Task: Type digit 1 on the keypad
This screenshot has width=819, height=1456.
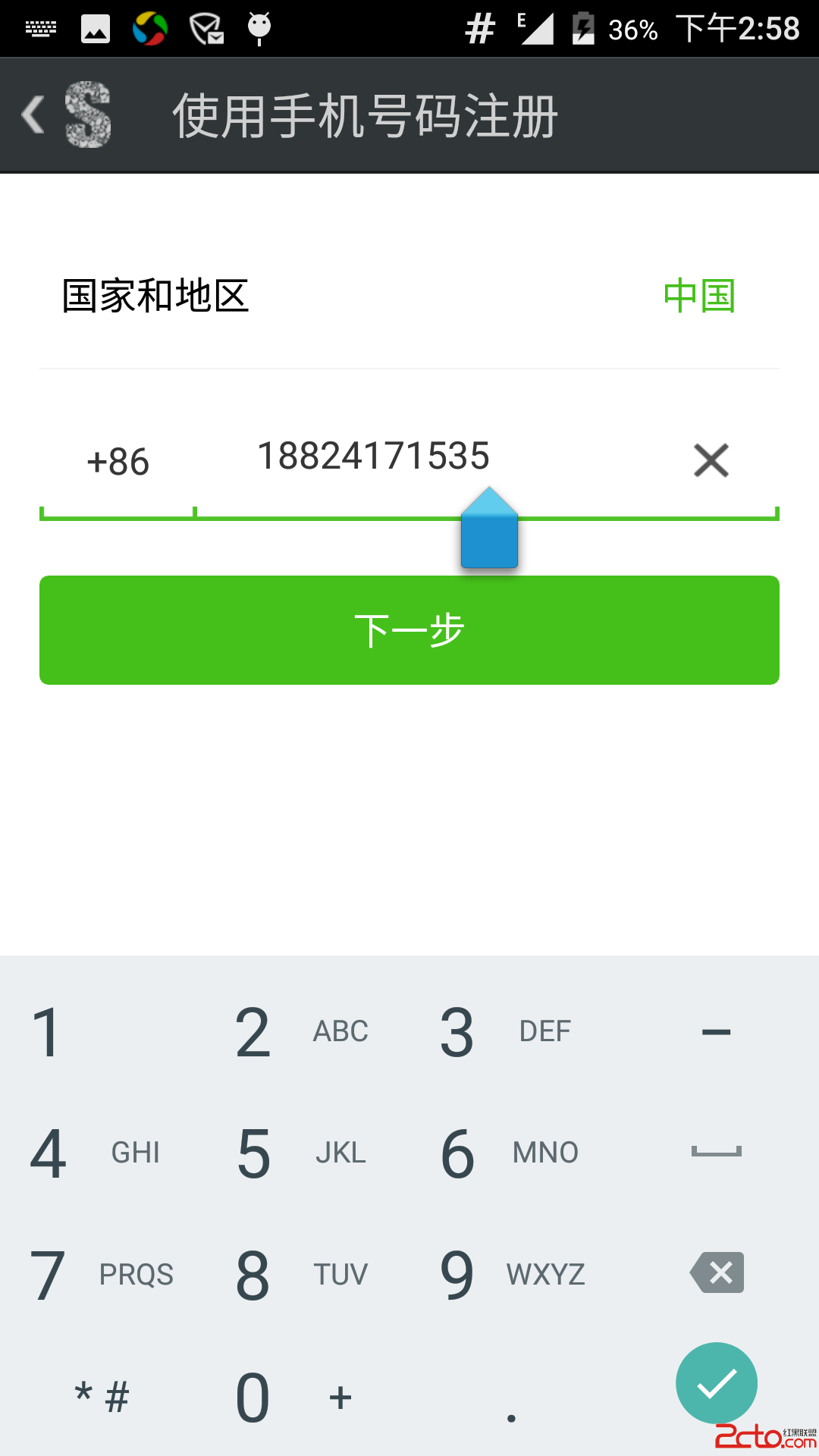Action: pyautogui.click(x=47, y=1031)
